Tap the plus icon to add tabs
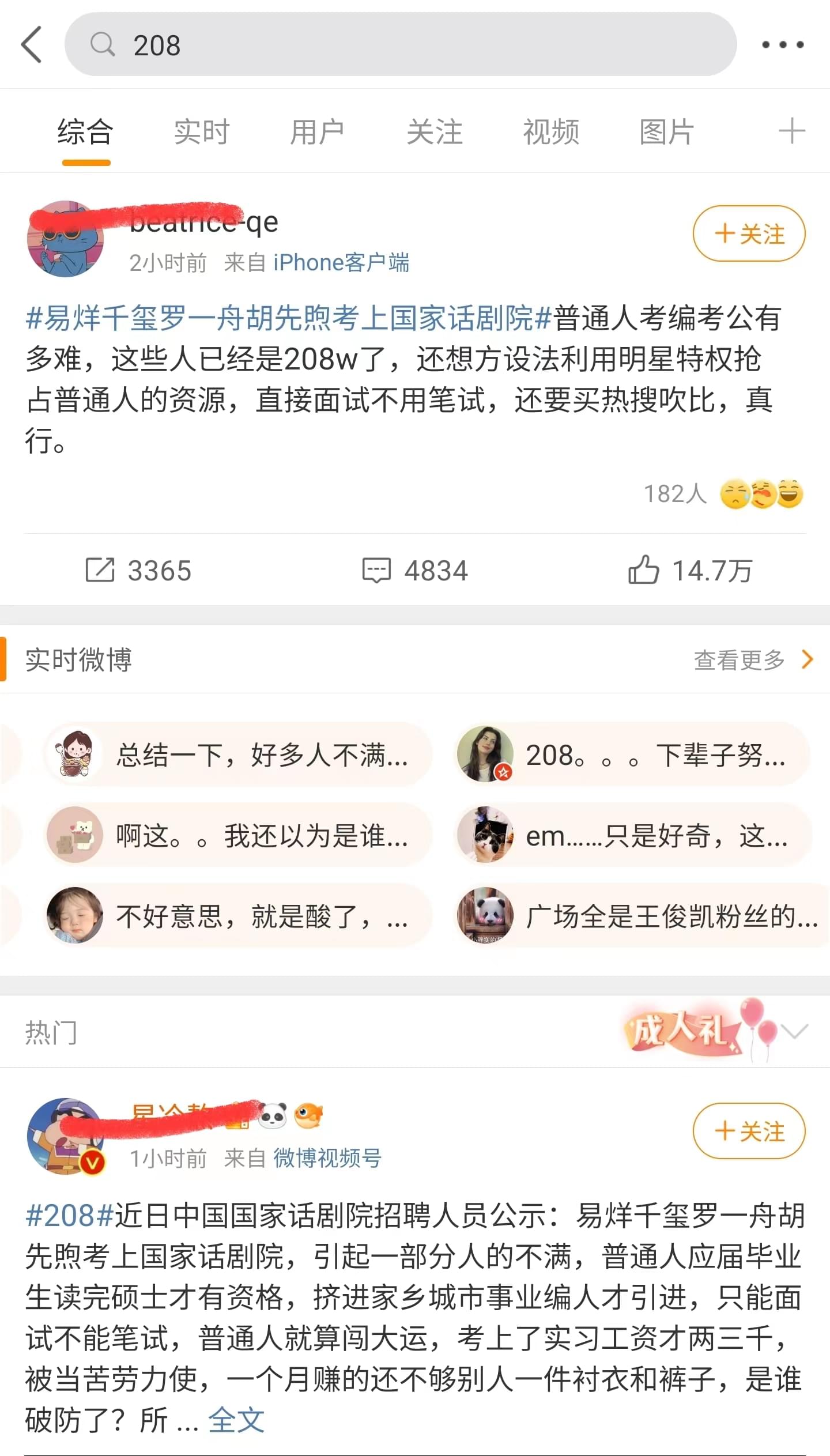 point(791,131)
